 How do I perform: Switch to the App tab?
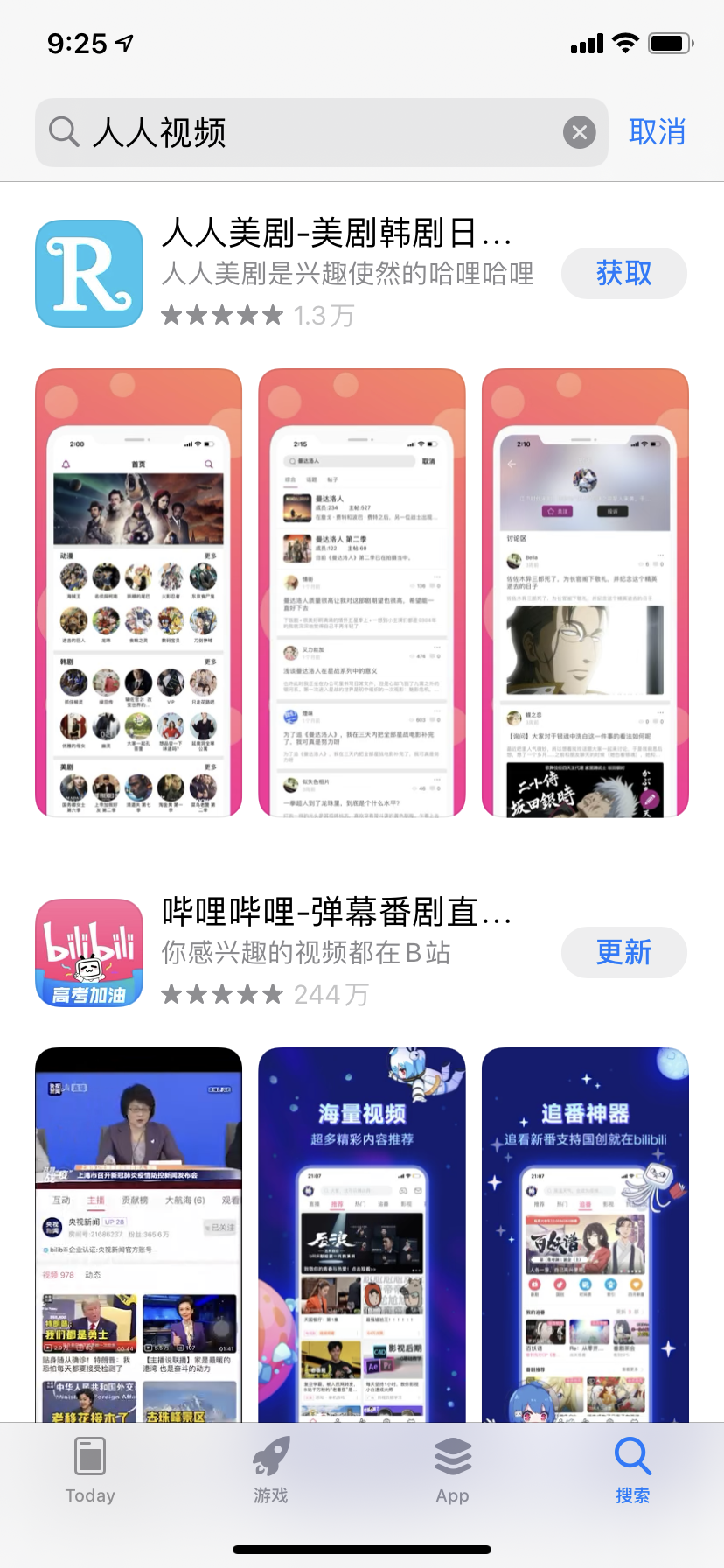(x=452, y=1471)
